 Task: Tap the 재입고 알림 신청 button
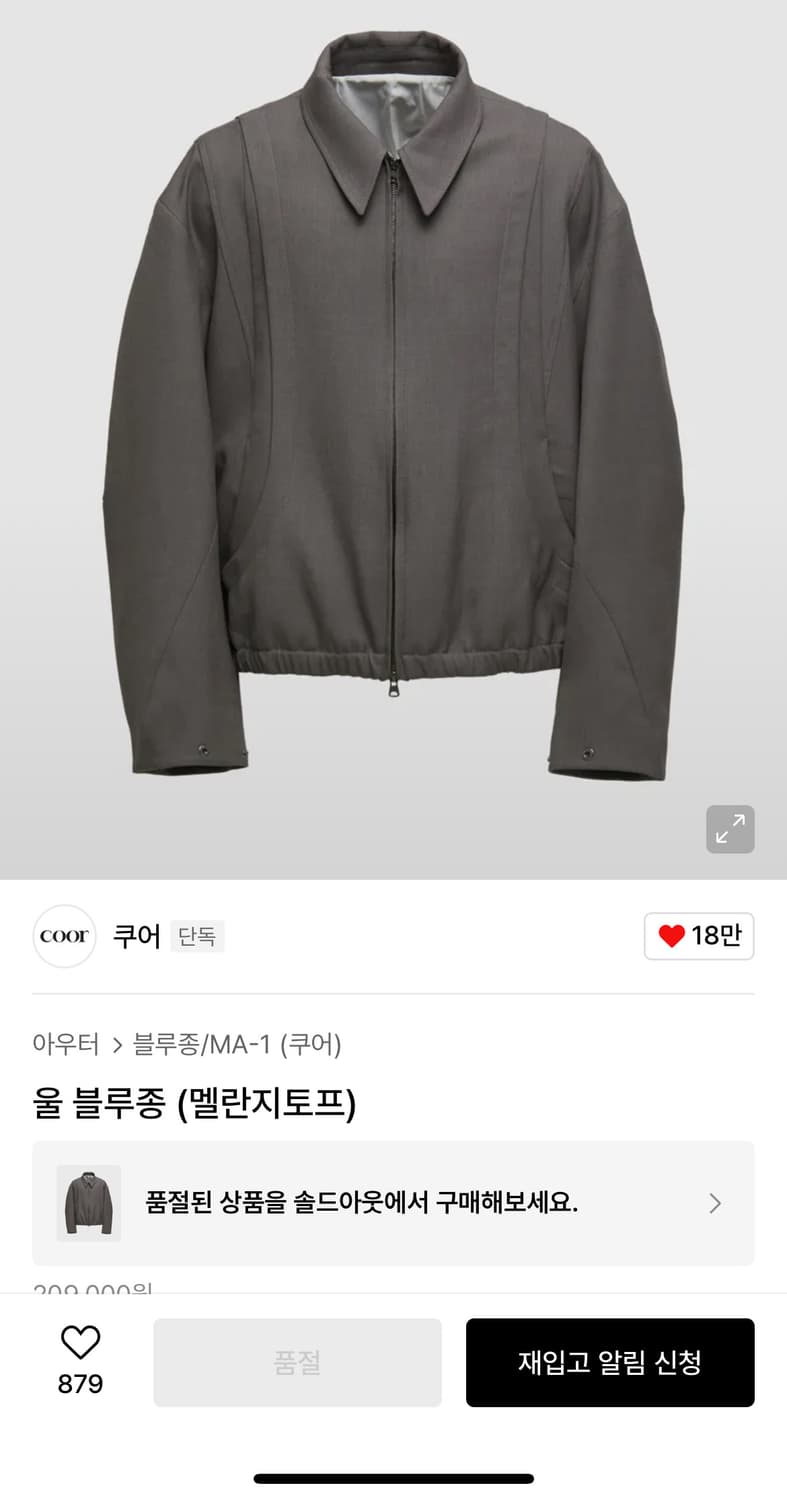coord(610,1362)
